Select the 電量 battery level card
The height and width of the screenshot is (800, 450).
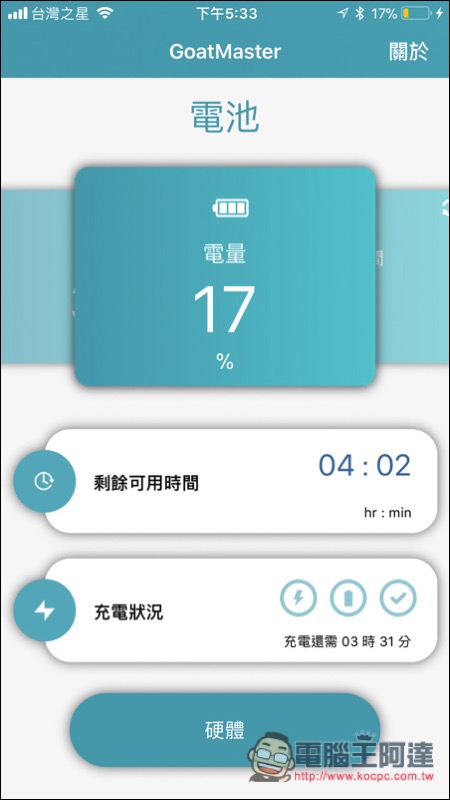[x=225, y=276]
